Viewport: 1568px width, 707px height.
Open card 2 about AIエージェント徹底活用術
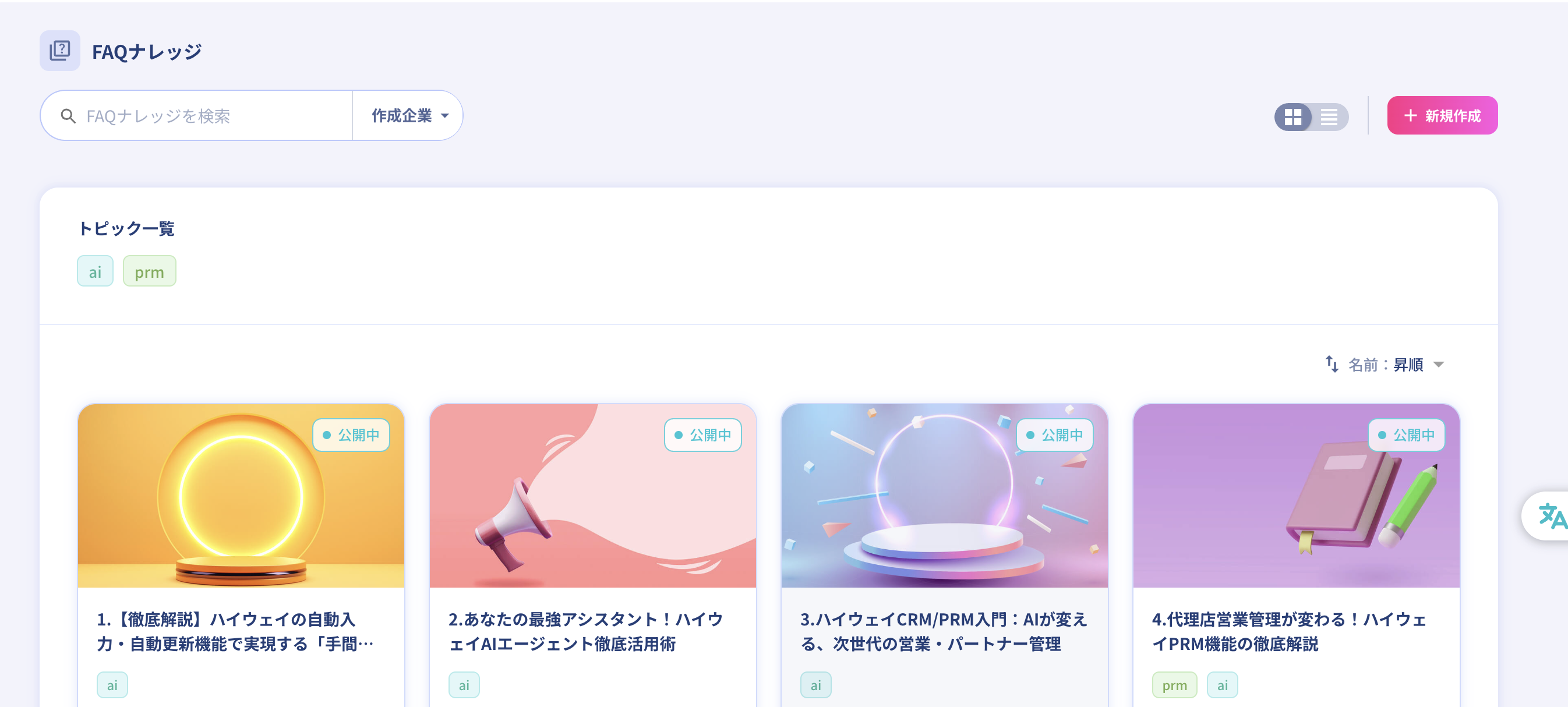(592, 631)
